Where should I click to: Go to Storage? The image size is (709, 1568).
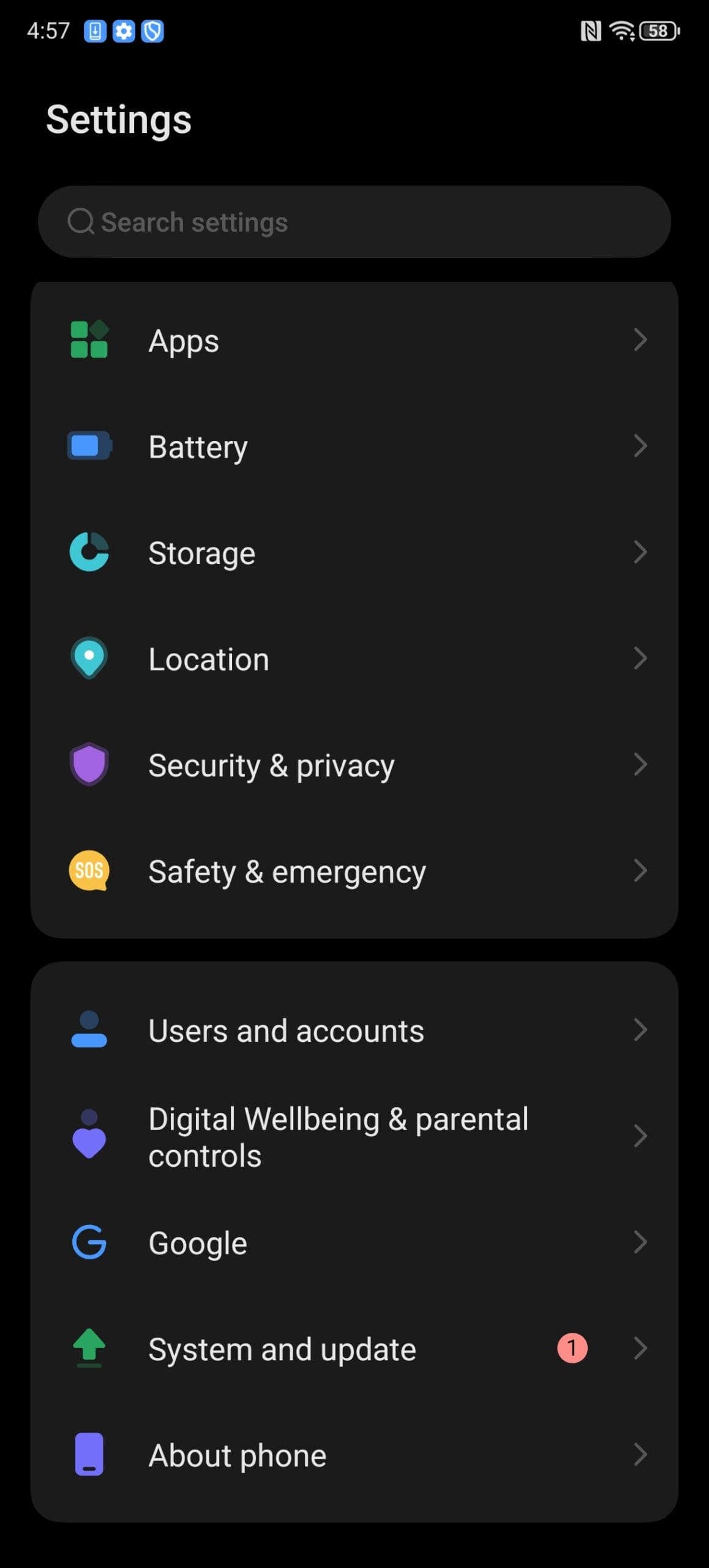pyautogui.click(x=354, y=552)
